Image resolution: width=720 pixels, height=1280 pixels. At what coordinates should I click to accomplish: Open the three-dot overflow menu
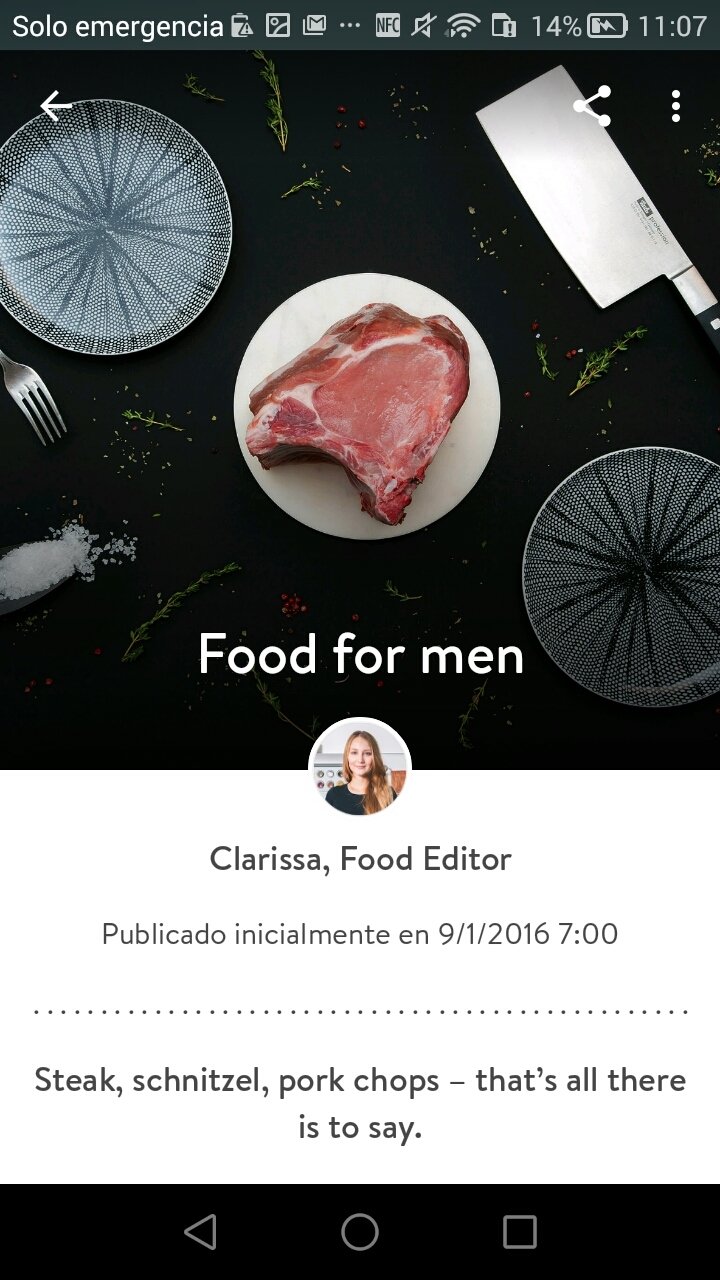pyautogui.click(x=676, y=106)
